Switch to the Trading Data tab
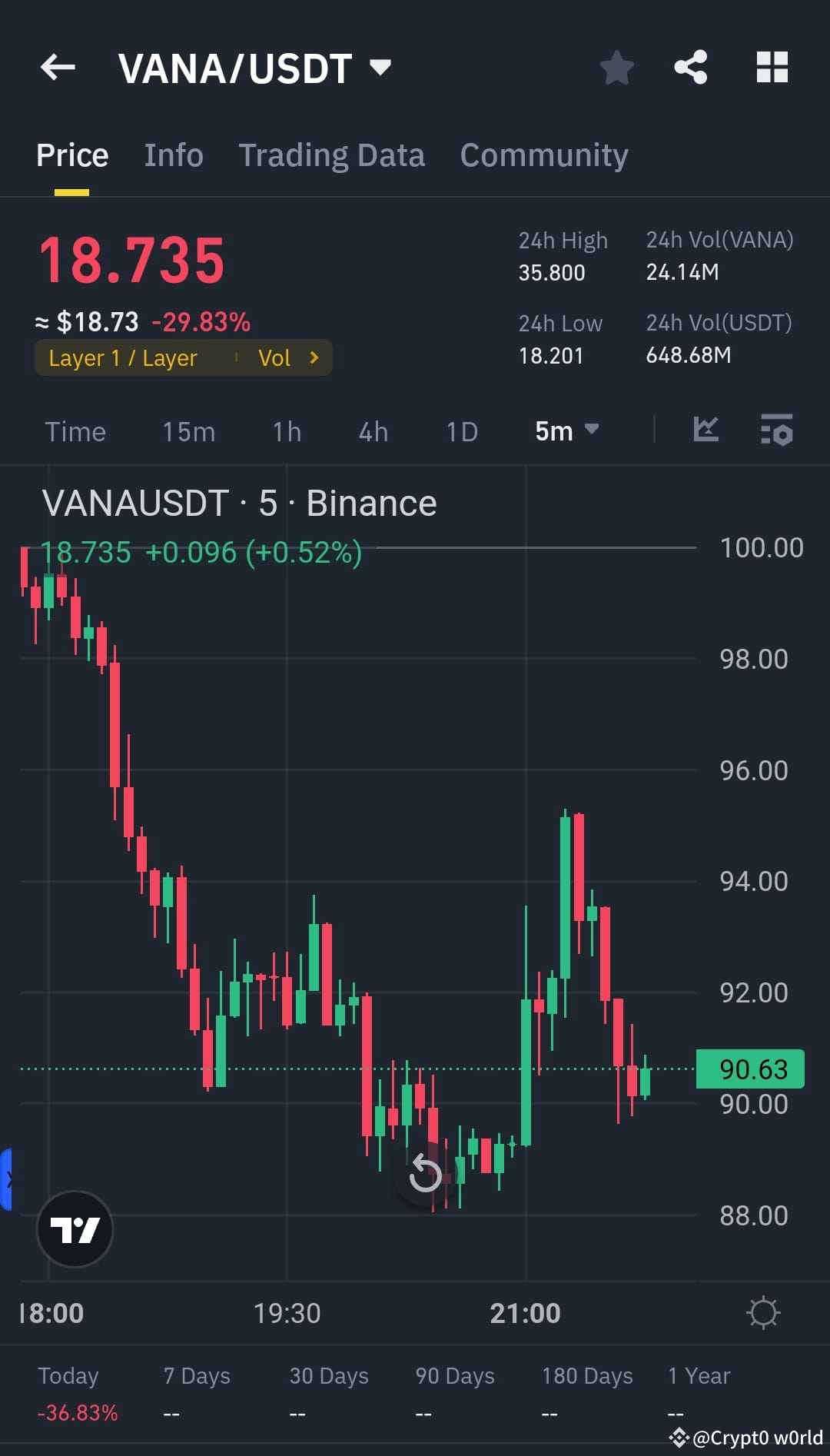830x1456 pixels. [332, 155]
